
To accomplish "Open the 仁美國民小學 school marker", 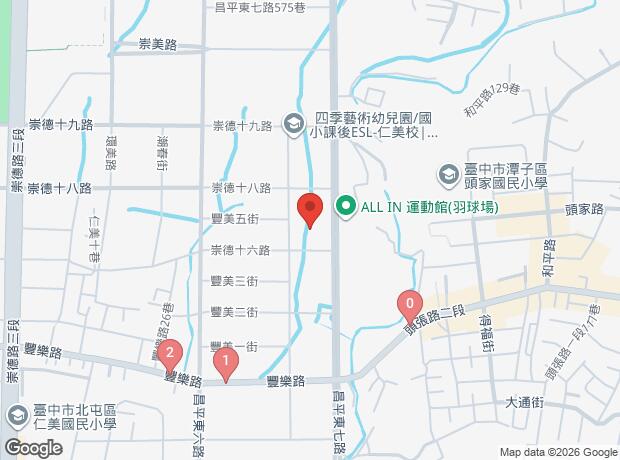I will tap(16, 416).
